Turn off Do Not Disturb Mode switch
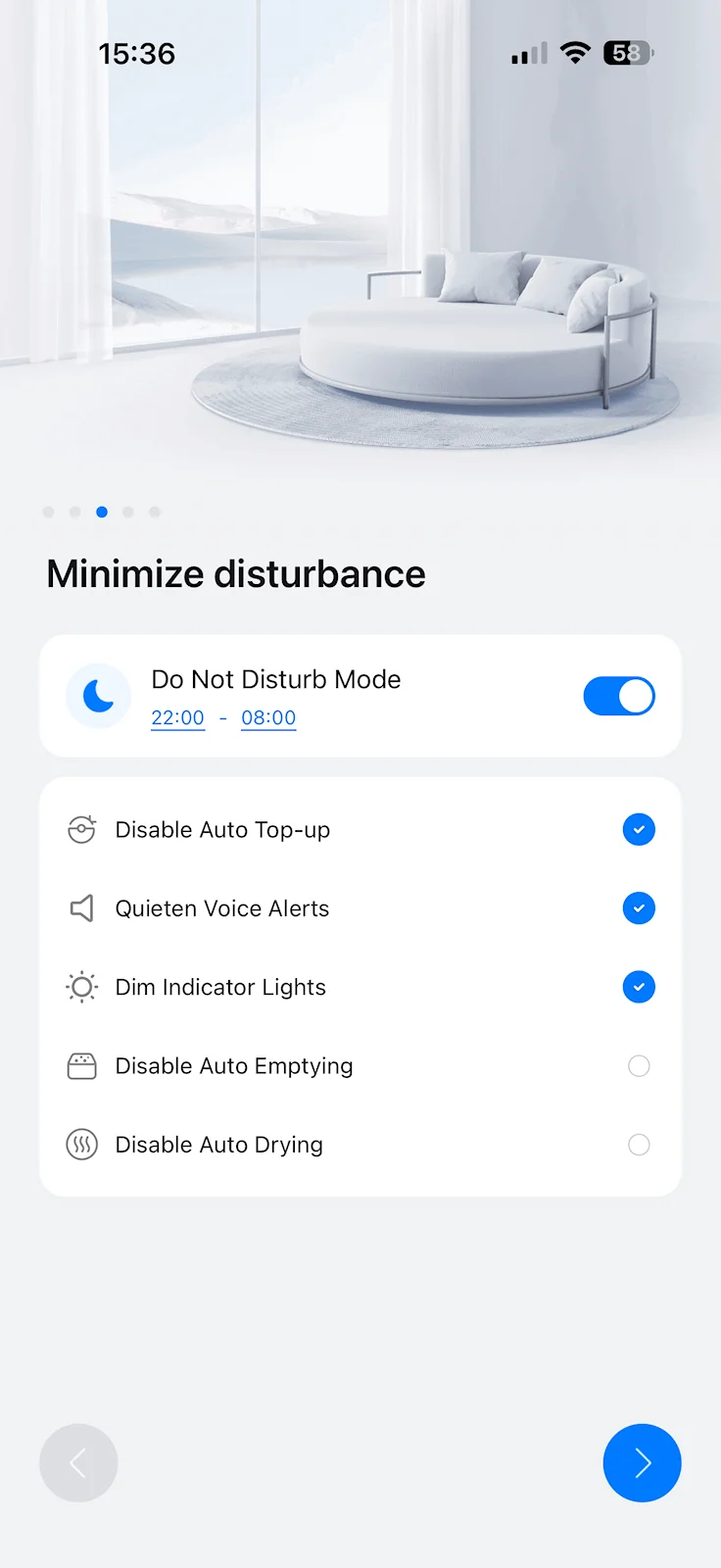The width and height of the screenshot is (721, 1568). 618,696
